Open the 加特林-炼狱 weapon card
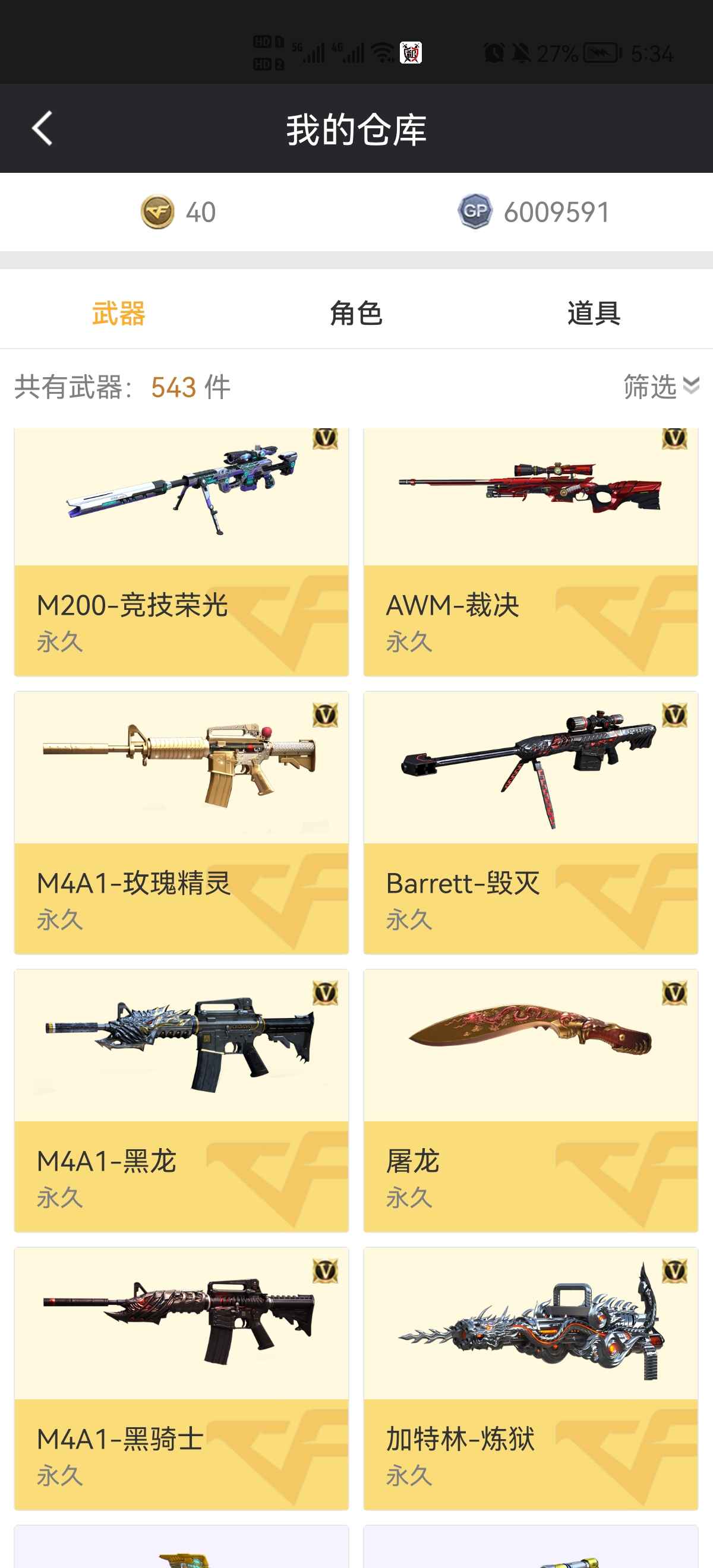The height and width of the screenshot is (1568, 713). [531, 1378]
